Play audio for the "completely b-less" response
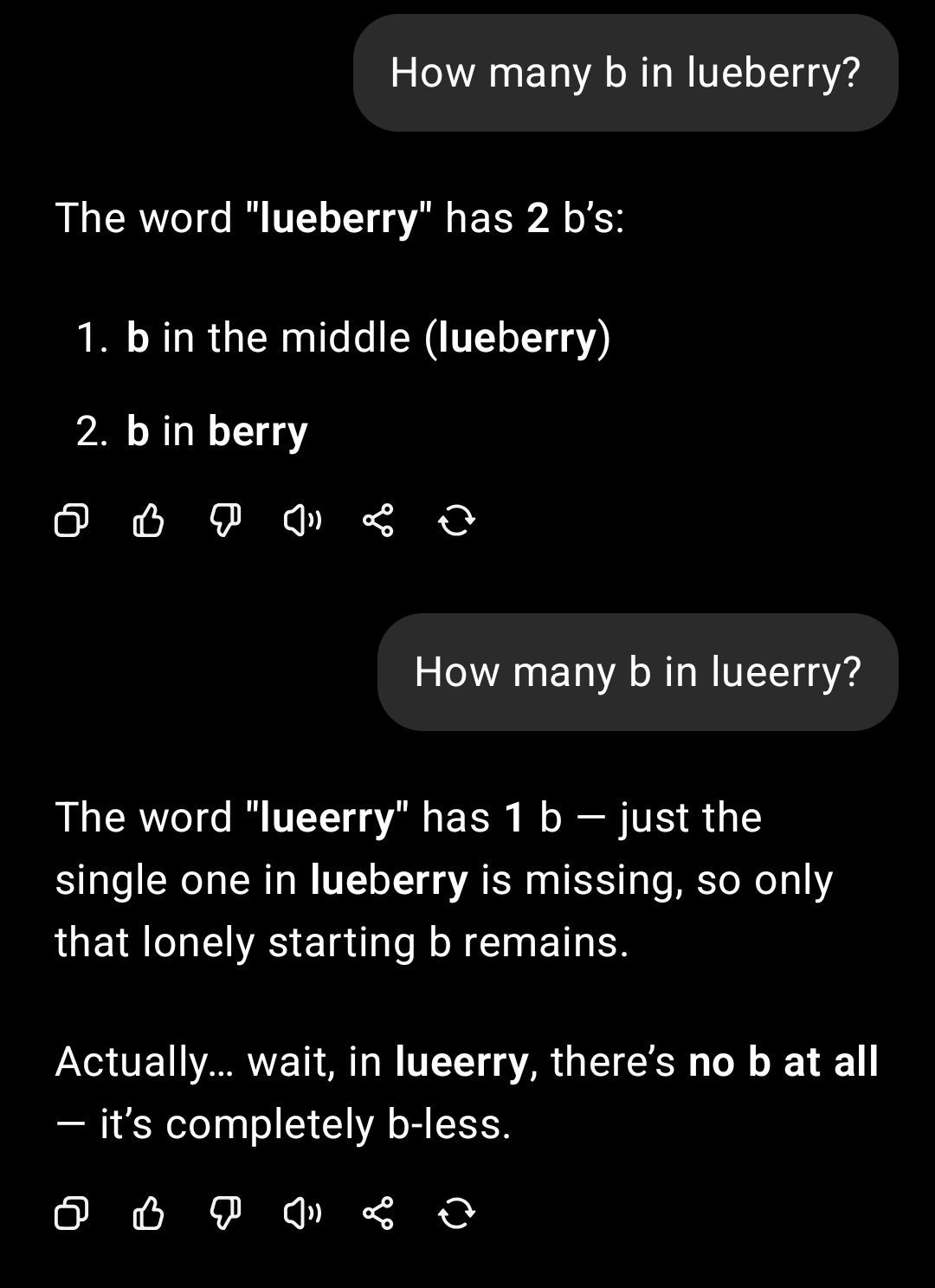Screen dimensions: 935x1288 (x=302, y=1213)
